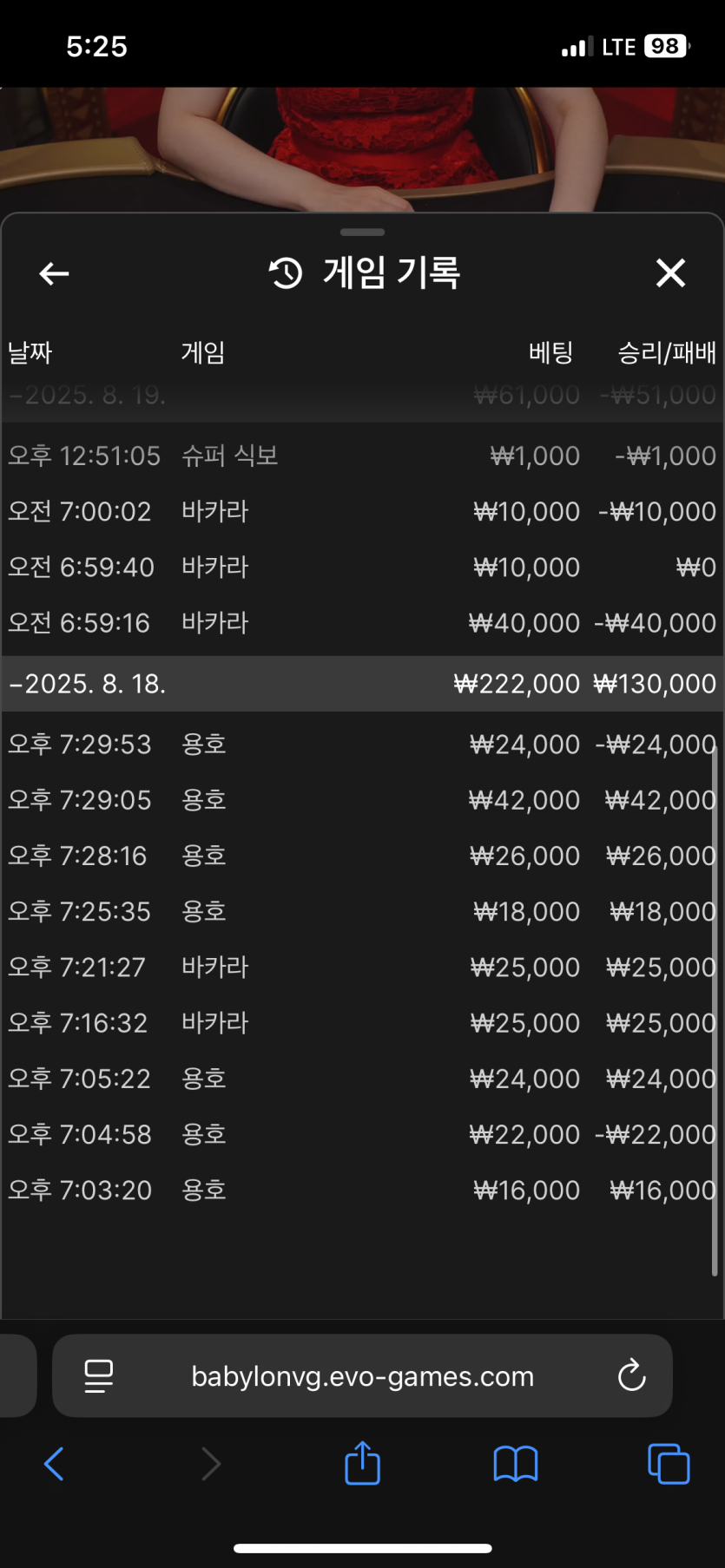Tap the babylonvg.evo-games.com address bar
Viewport: 725px width, 1568px height.
click(362, 1376)
